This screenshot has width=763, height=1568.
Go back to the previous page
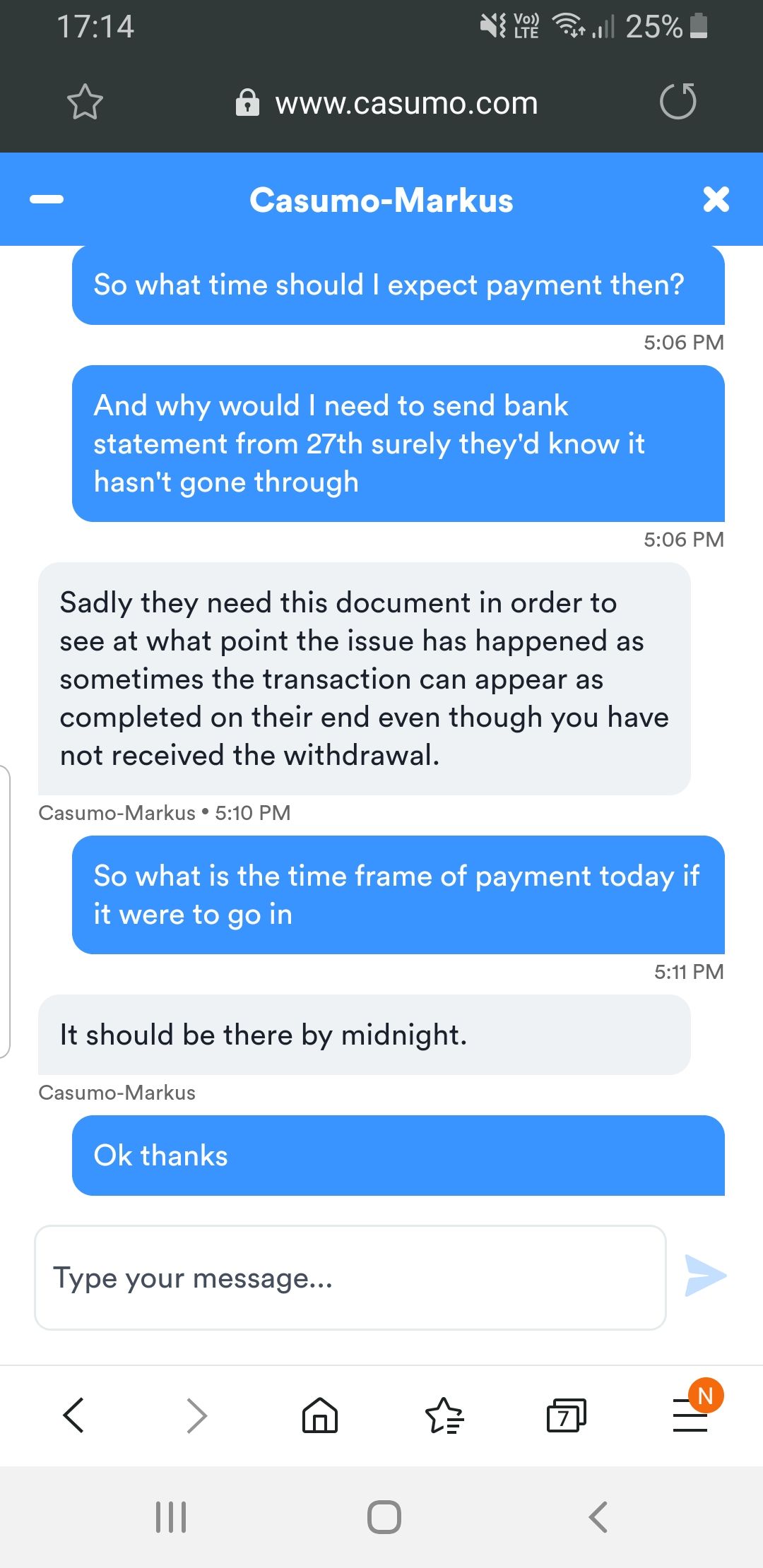73,1415
